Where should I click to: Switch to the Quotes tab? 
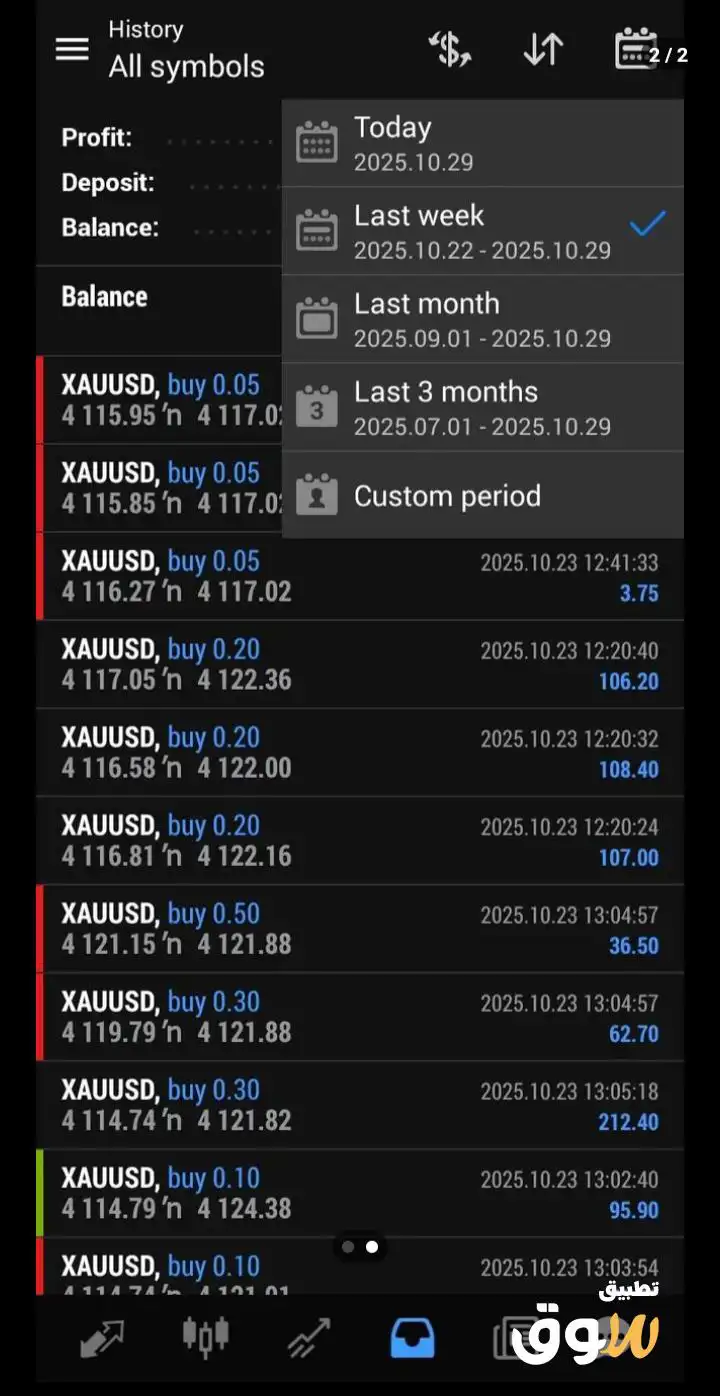pyautogui.click(x=103, y=1338)
